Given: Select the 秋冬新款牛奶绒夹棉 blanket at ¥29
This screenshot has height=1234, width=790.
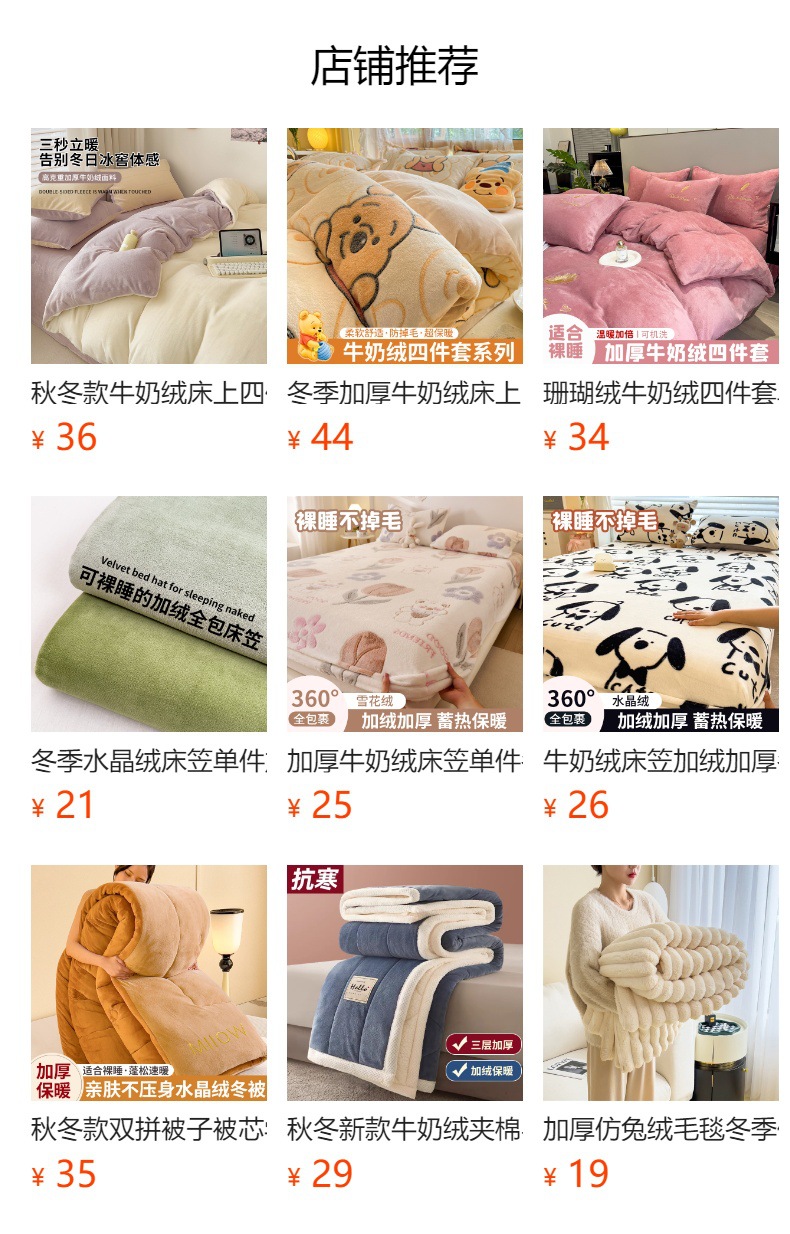Looking at the screenshot, I should pos(404,982).
